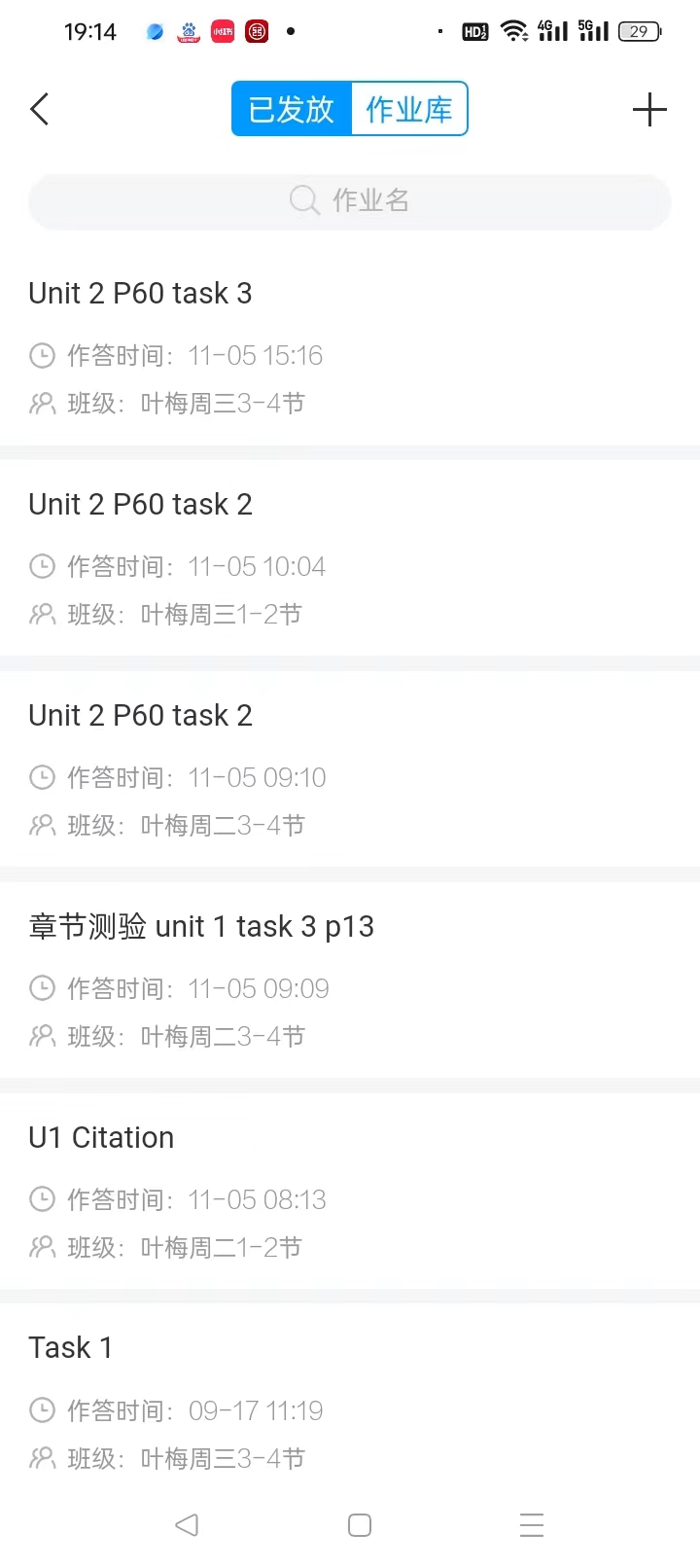Screen dimensions: 700x1568
Task: Go back using the top-left arrow
Action: 40,109
